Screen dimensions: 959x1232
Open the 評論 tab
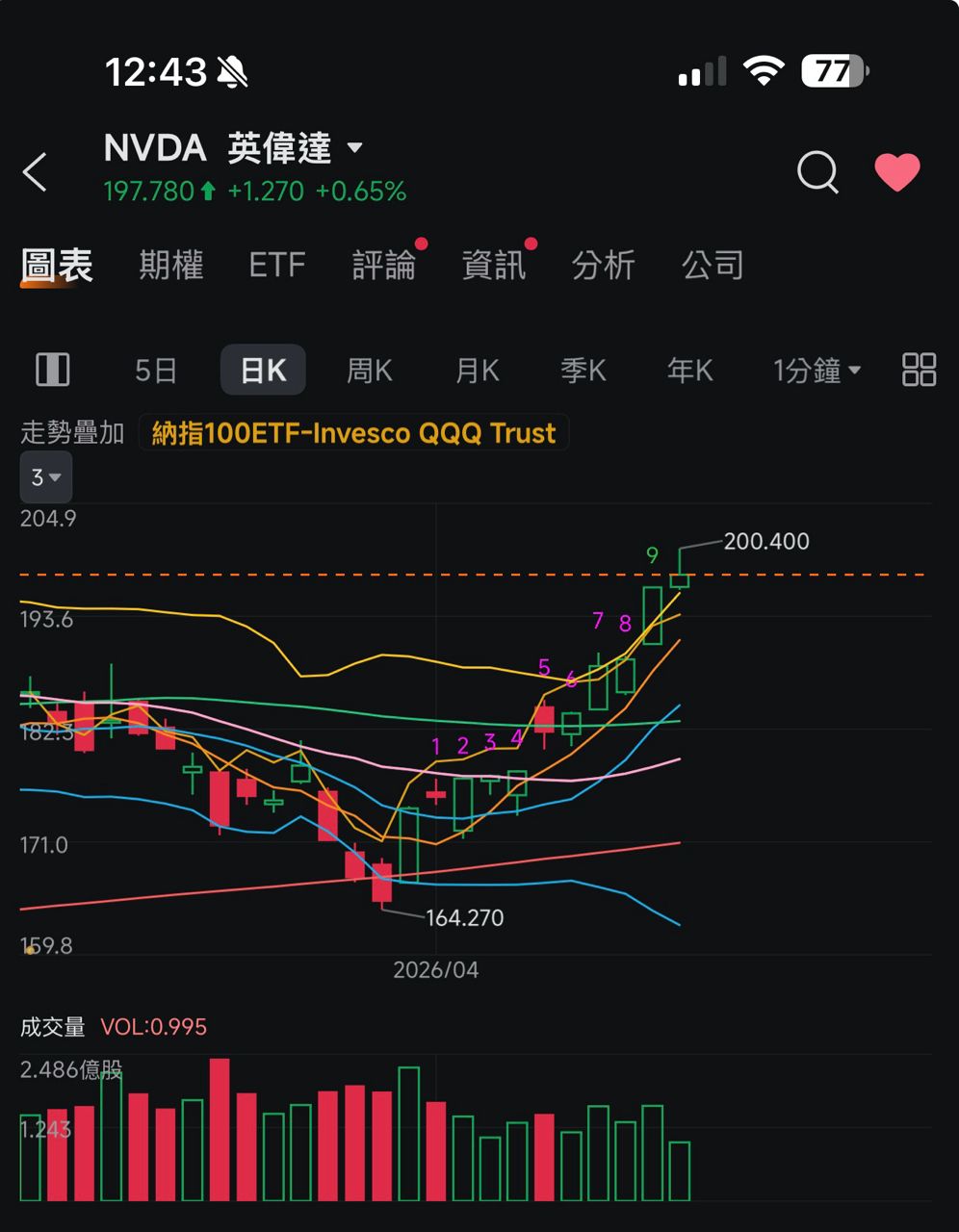coord(383,265)
